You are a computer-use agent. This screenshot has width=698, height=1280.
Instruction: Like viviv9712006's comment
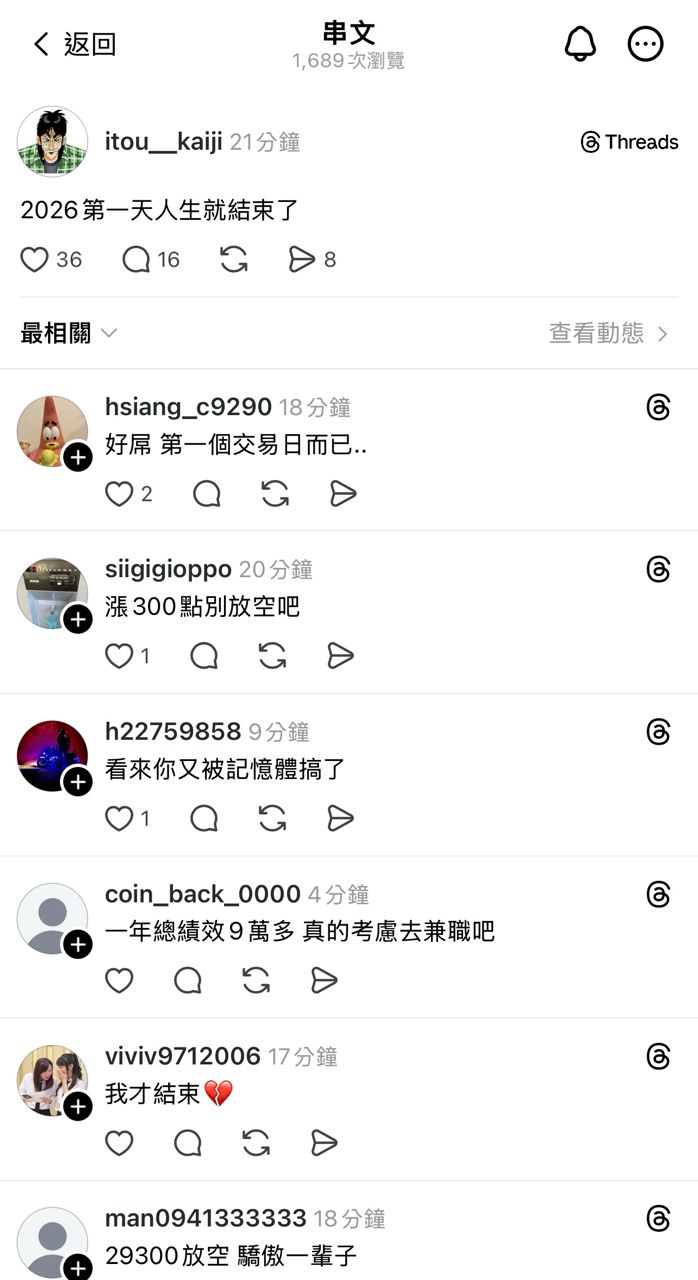119,1143
